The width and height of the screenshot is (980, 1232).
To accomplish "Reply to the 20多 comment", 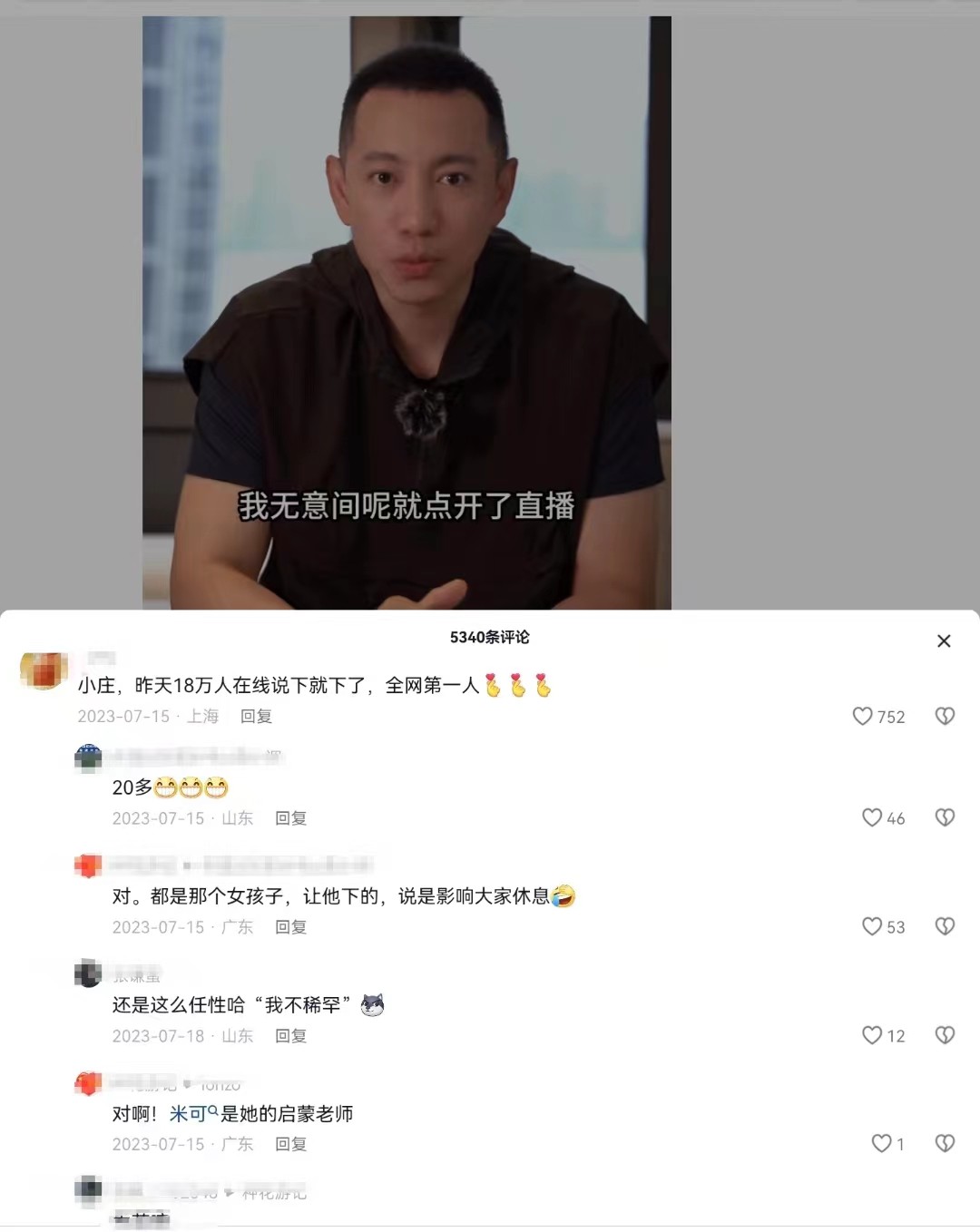I will pyautogui.click(x=291, y=818).
